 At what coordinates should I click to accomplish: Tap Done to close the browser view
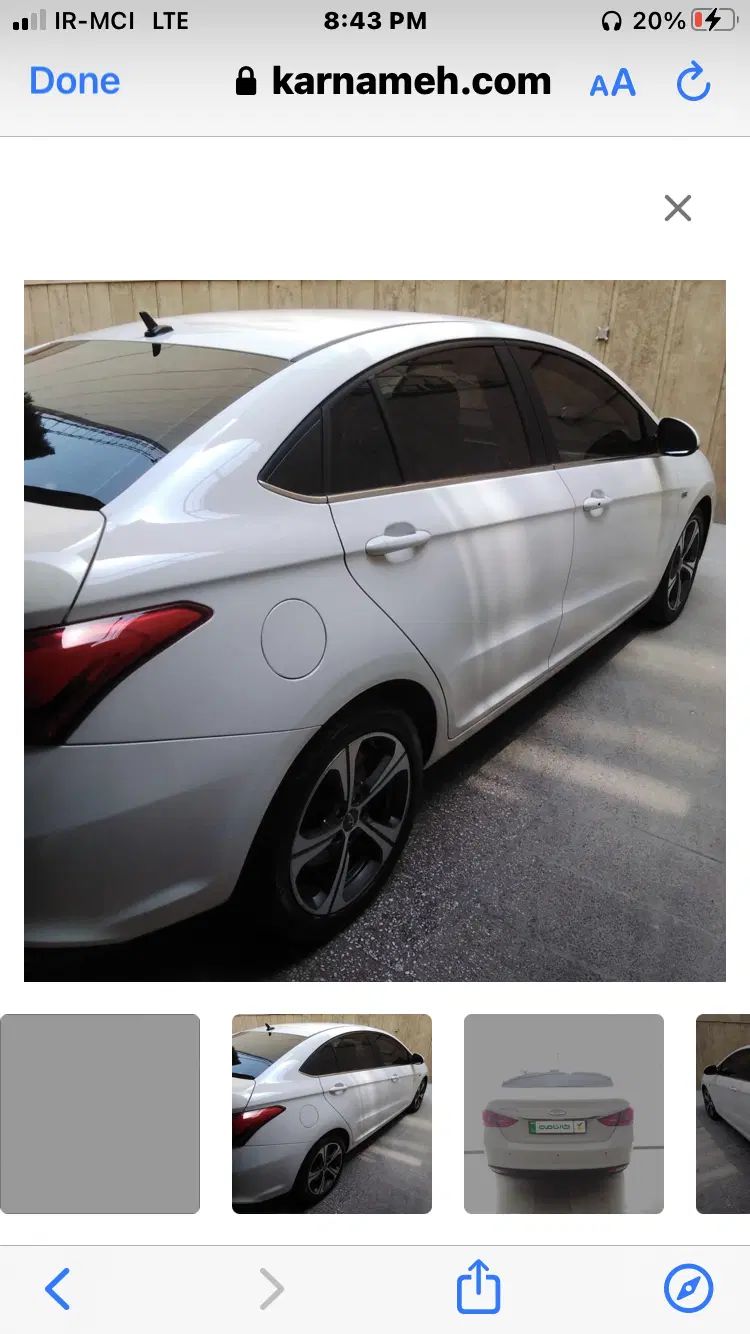[75, 81]
